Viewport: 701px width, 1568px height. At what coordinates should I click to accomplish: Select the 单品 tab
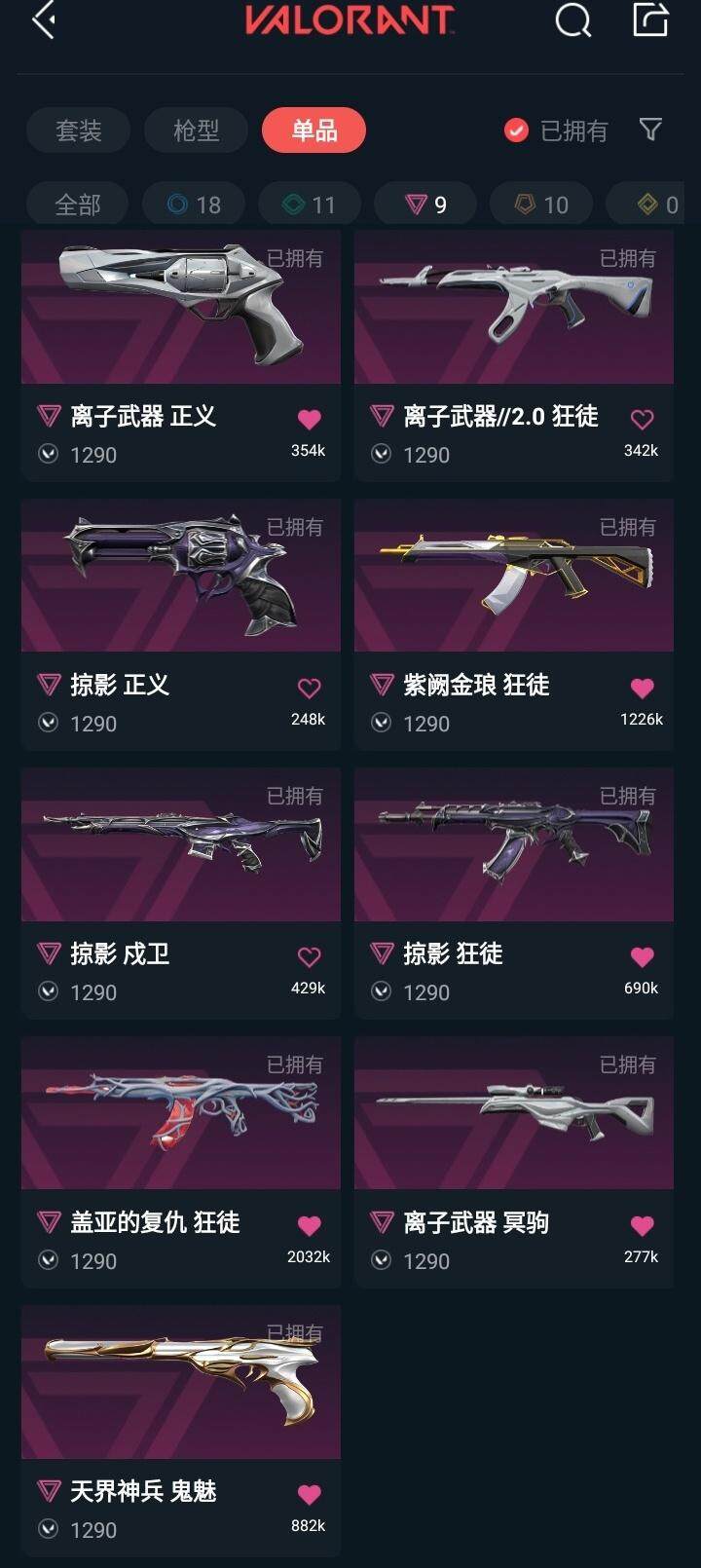314,131
